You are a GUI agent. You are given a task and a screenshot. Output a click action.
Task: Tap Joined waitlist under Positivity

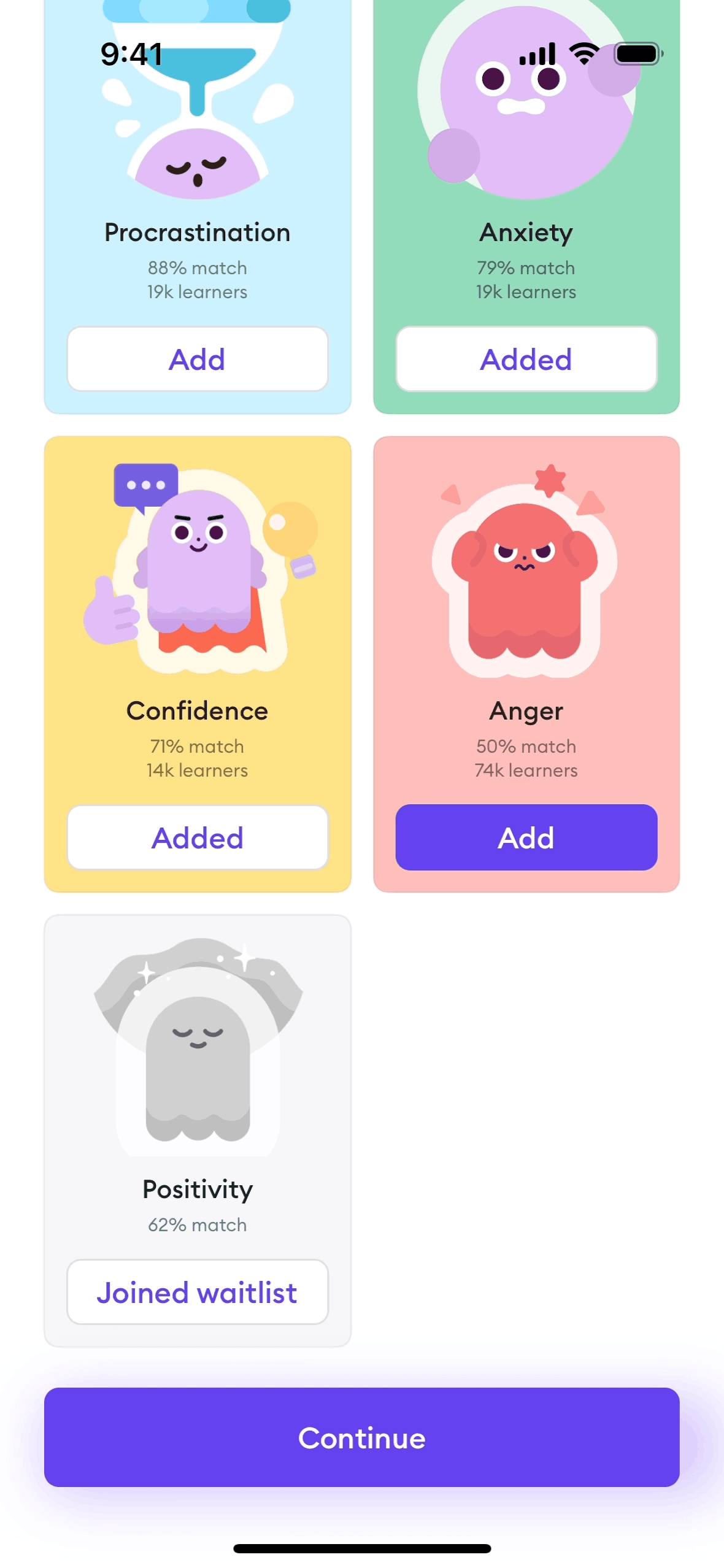tap(197, 1293)
